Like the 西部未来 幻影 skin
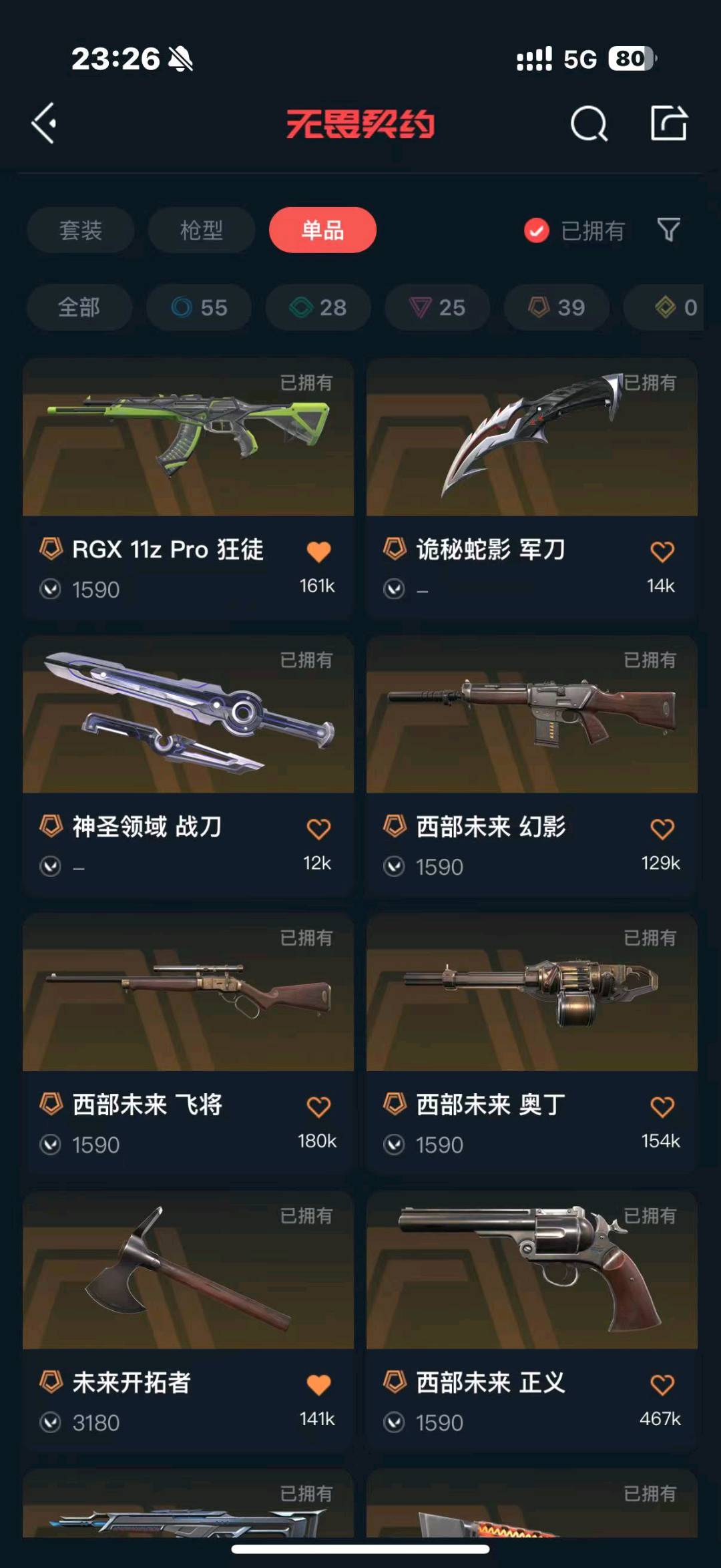Screen dimensions: 721x1568 point(662,829)
